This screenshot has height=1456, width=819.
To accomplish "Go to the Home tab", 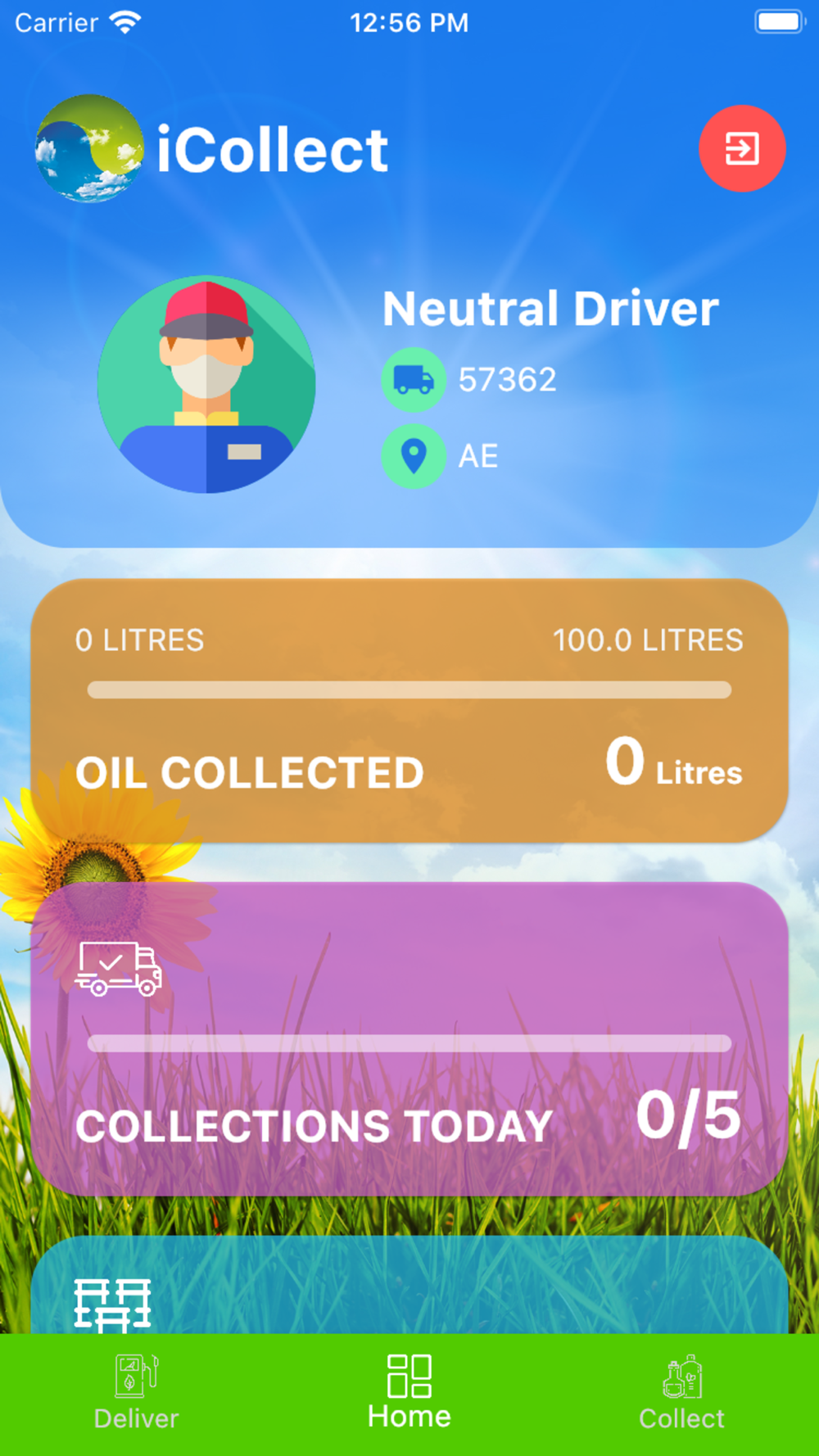I will pyautogui.click(x=409, y=1394).
